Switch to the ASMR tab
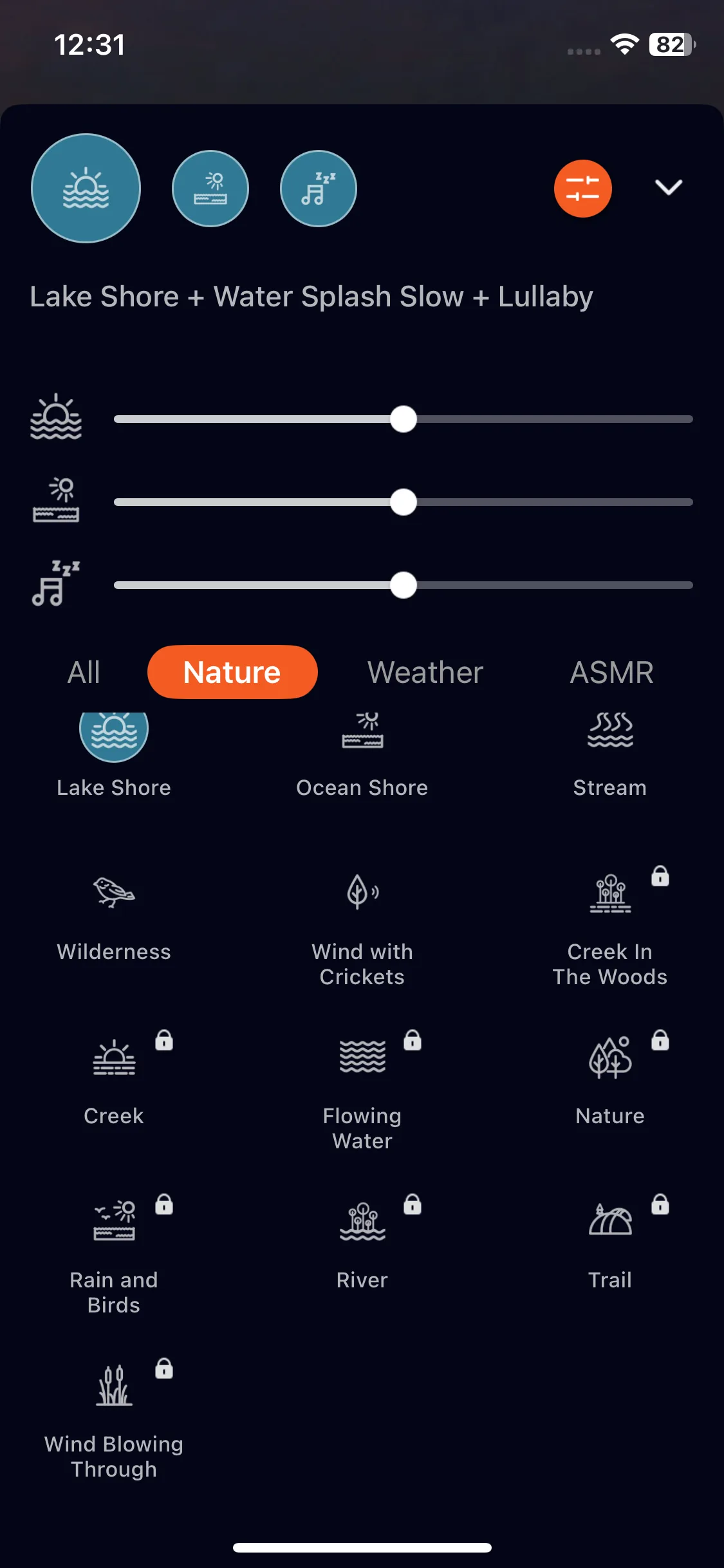Screen dimensions: 724x1568 pyautogui.click(x=611, y=672)
